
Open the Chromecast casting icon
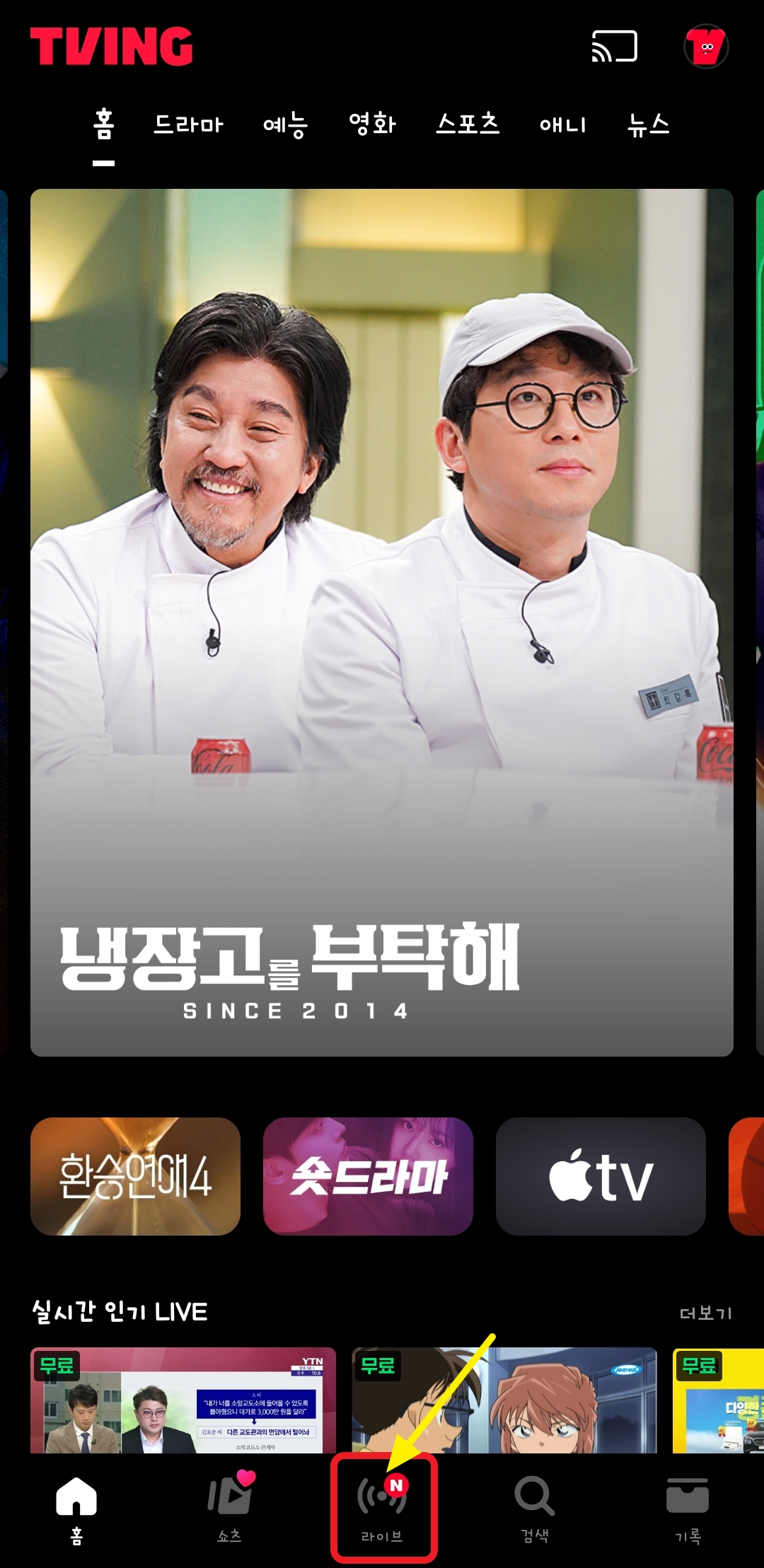pyautogui.click(x=615, y=47)
